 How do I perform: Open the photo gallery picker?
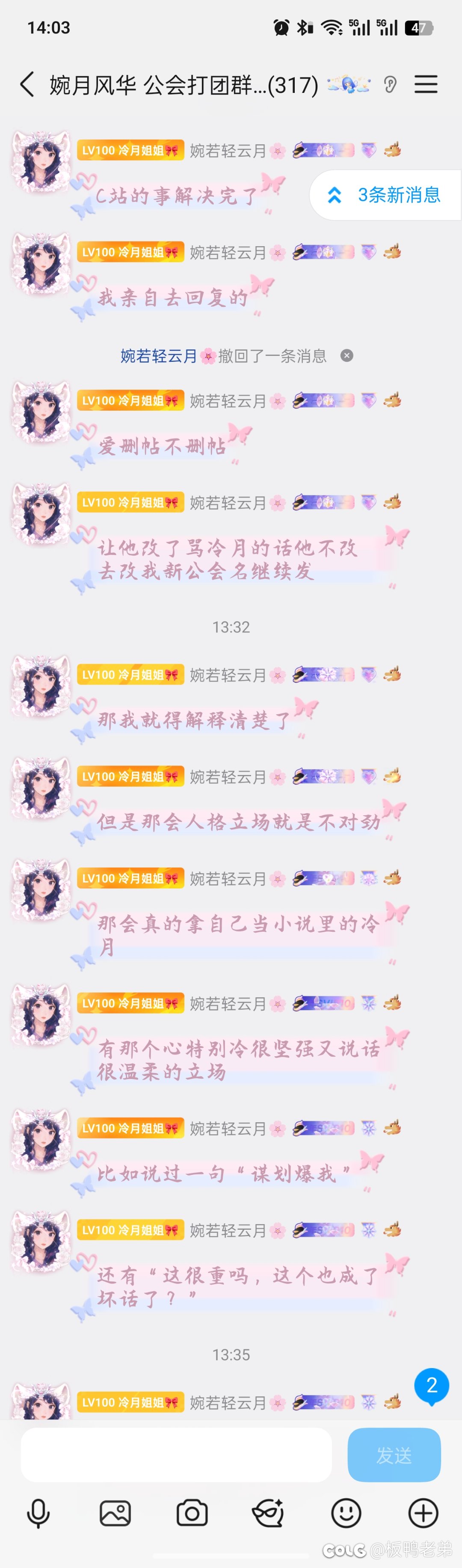click(115, 1513)
